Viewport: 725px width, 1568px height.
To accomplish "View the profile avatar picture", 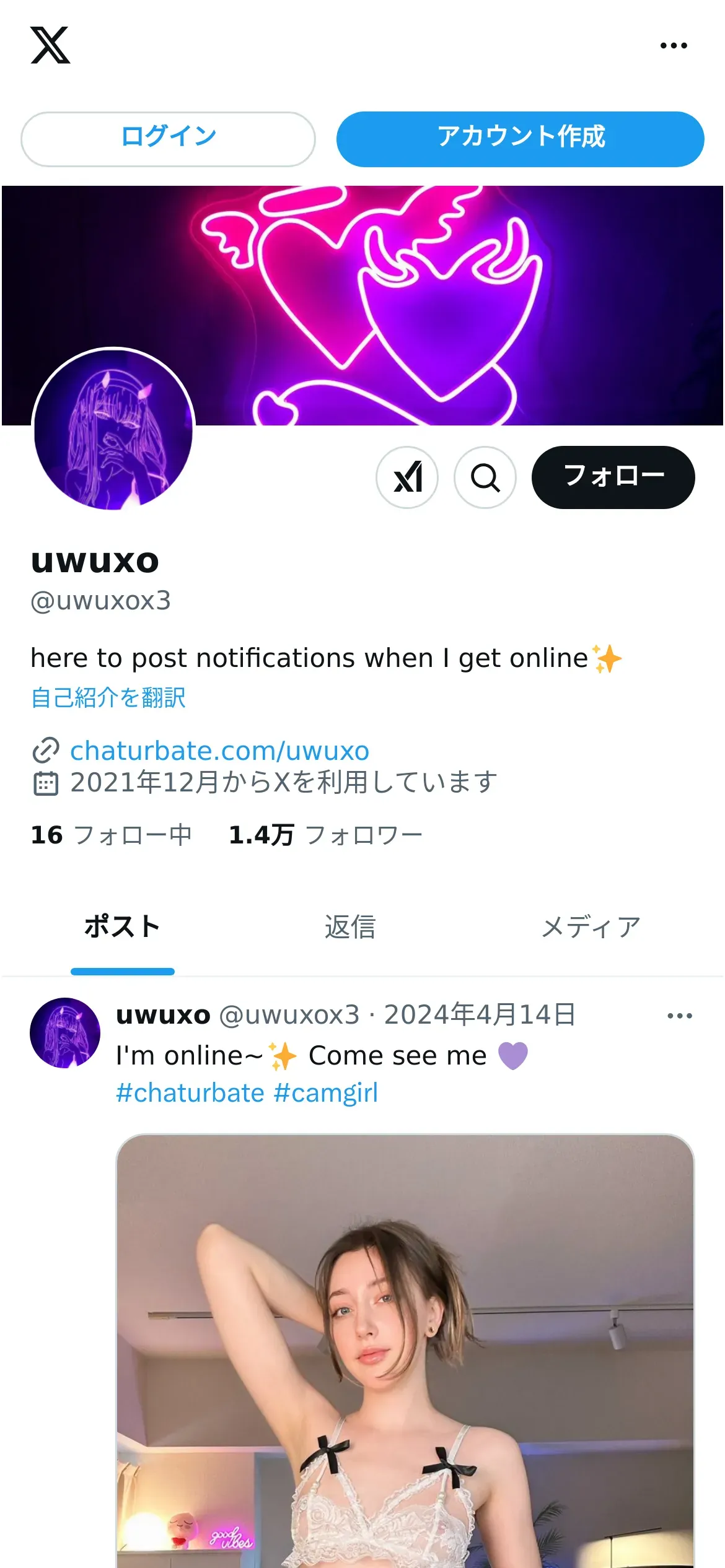I will coord(113,429).
